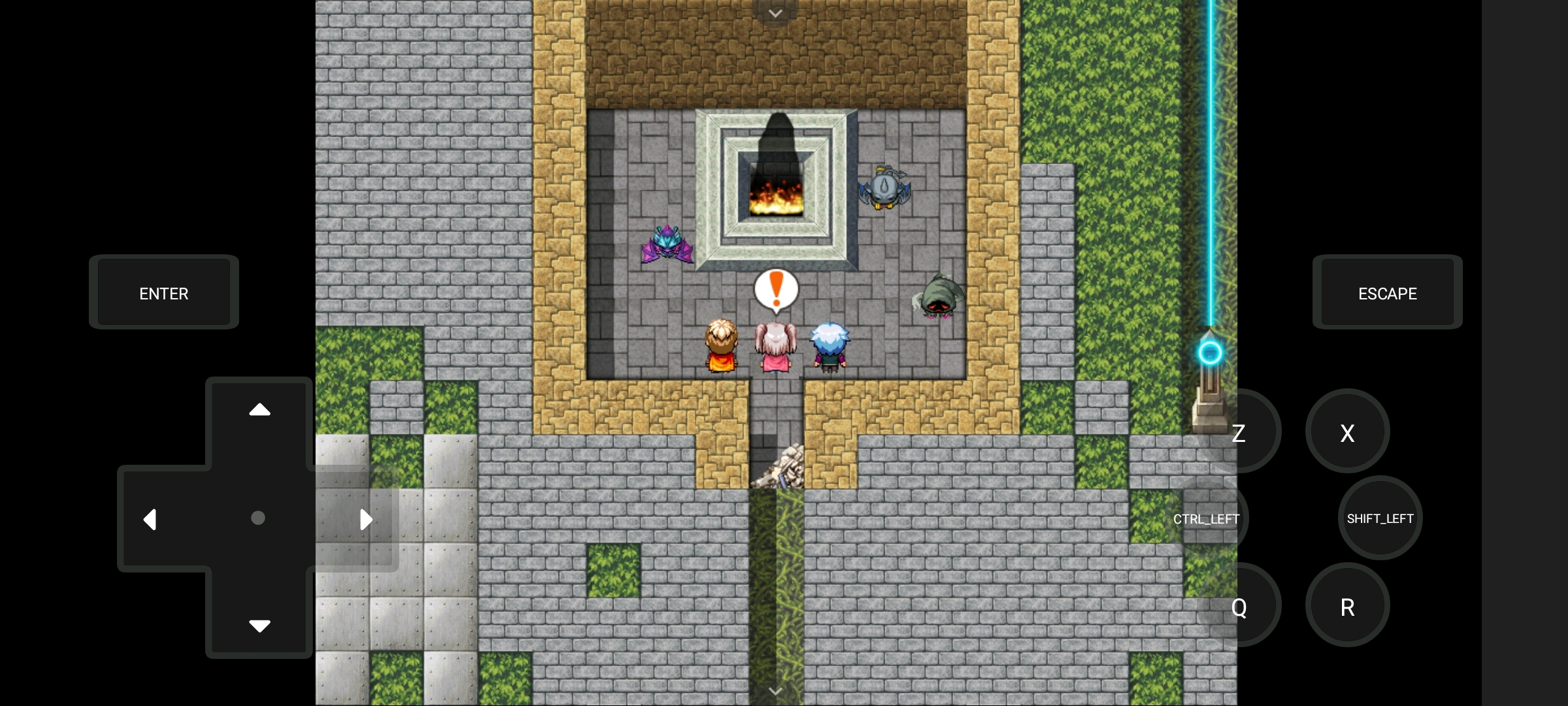Tap the Z virtual key
The height and width of the screenshot is (706, 1568).
(x=1239, y=432)
